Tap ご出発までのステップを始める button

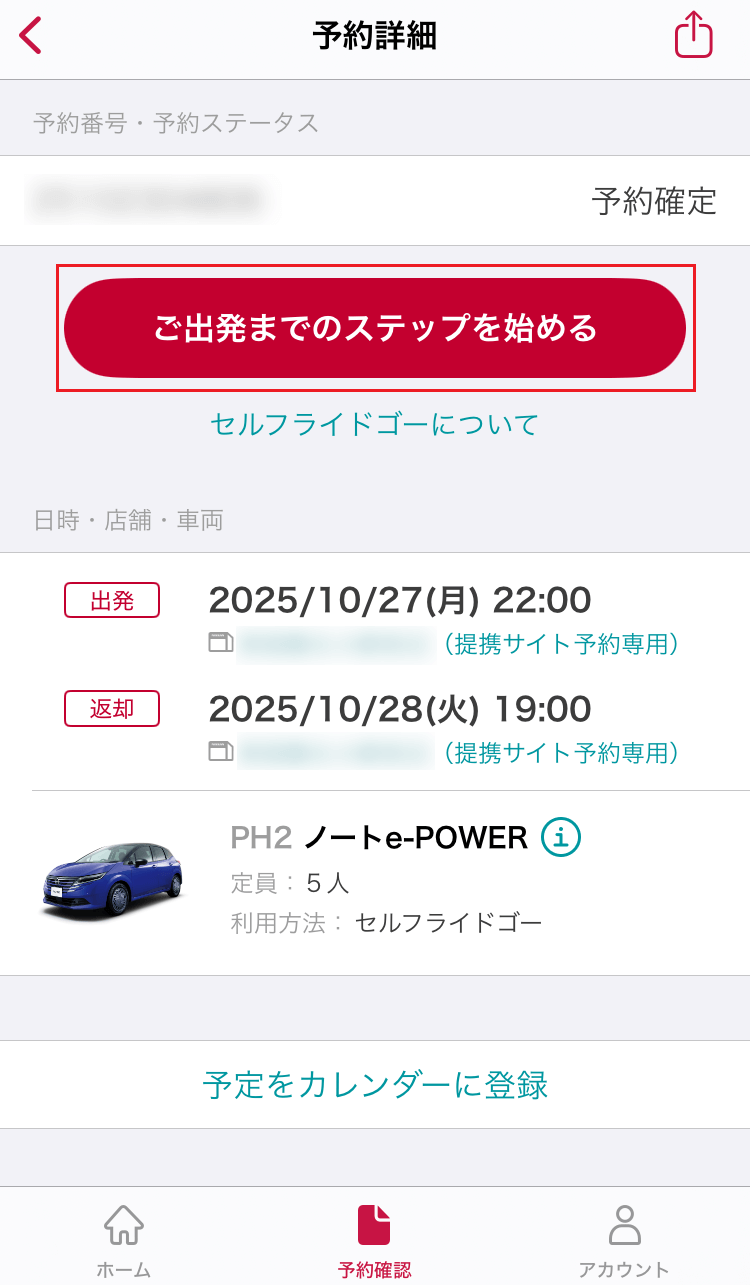(375, 328)
